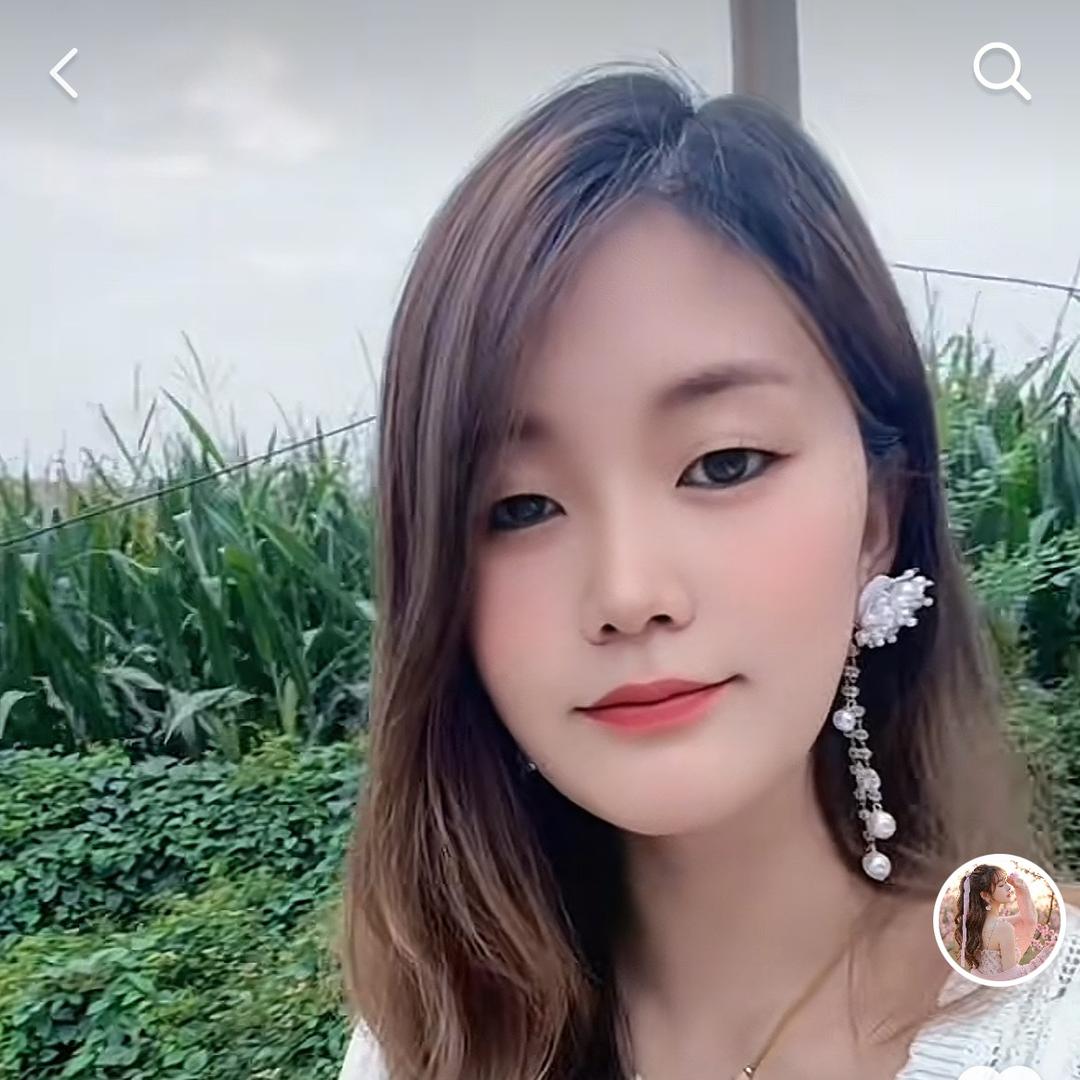Open the circular profile avatar

tap(999, 920)
